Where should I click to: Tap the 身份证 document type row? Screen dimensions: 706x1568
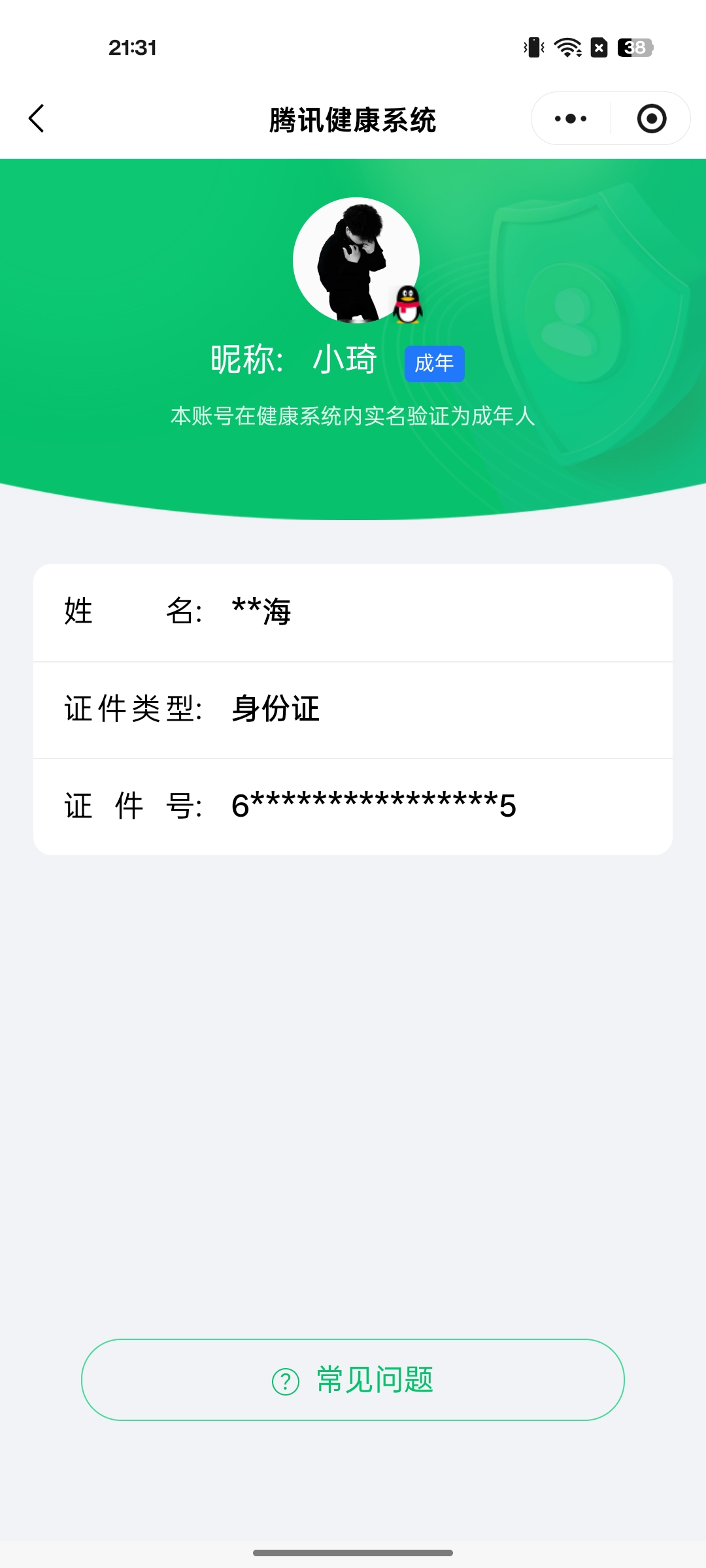tap(353, 710)
